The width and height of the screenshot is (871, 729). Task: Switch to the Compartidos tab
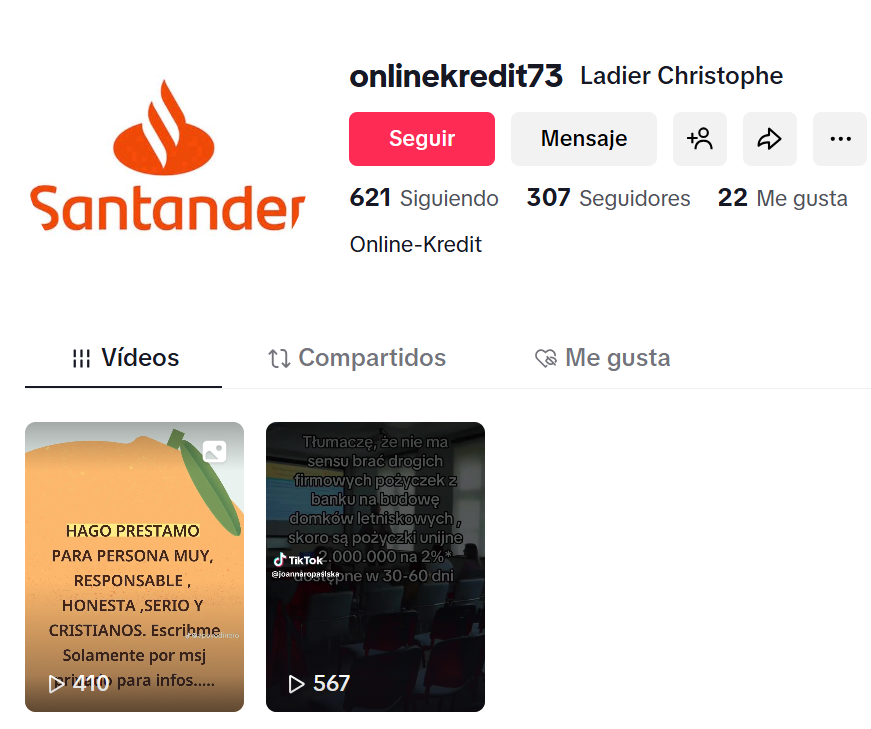pyautogui.click(x=357, y=358)
